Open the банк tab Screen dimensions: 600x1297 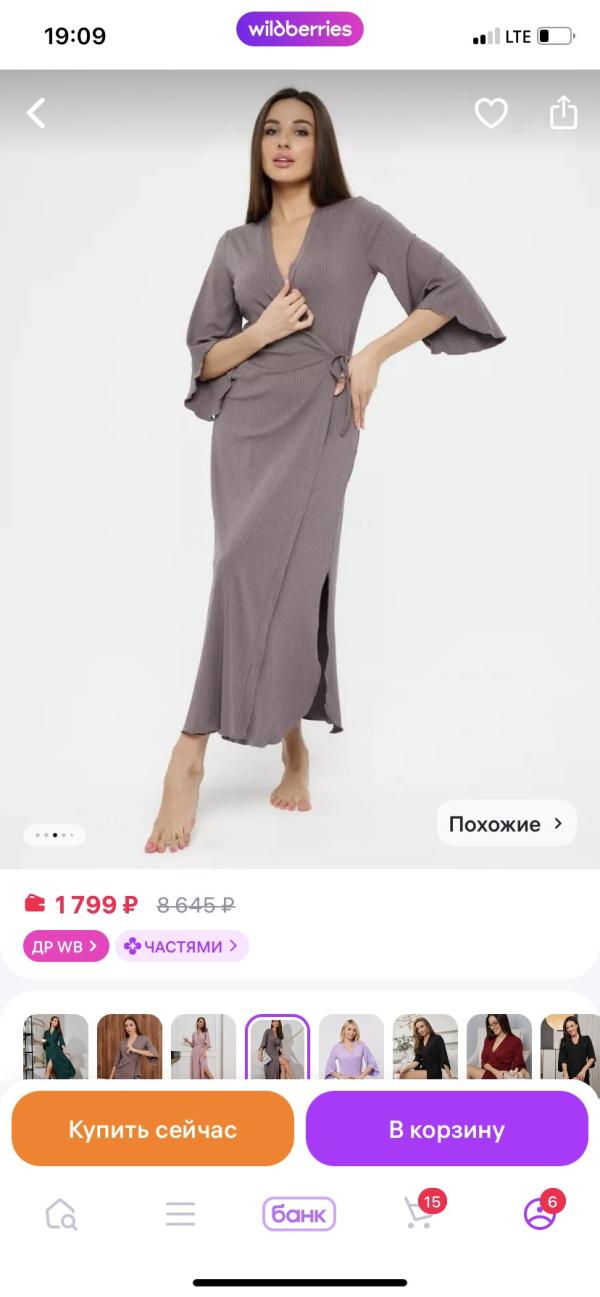299,1214
